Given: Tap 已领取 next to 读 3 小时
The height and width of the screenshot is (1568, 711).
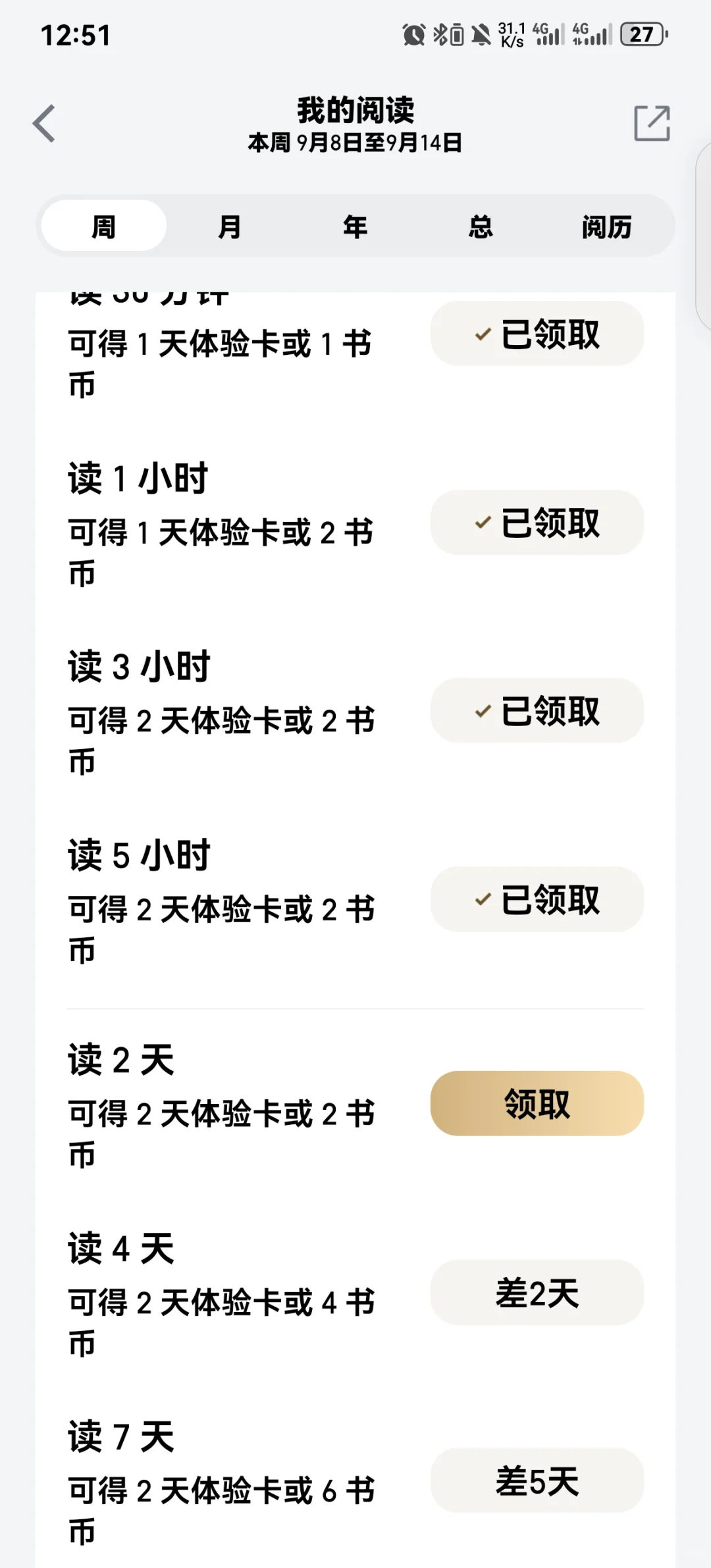Looking at the screenshot, I should point(537,711).
